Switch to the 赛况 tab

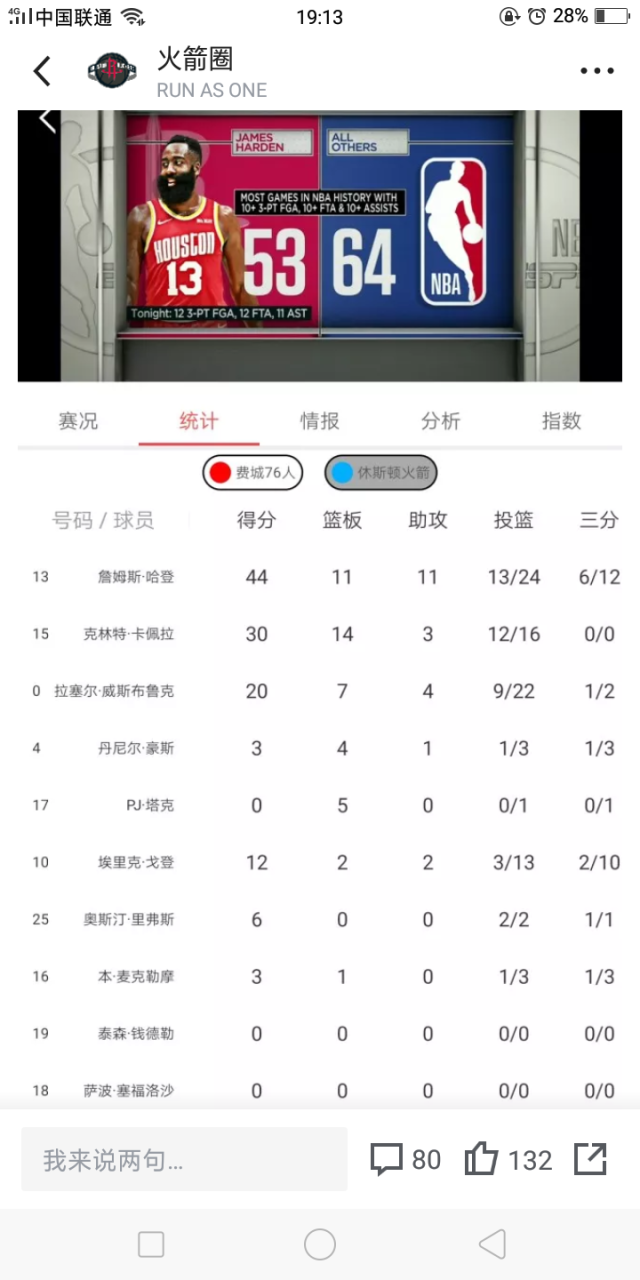tap(78, 421)
